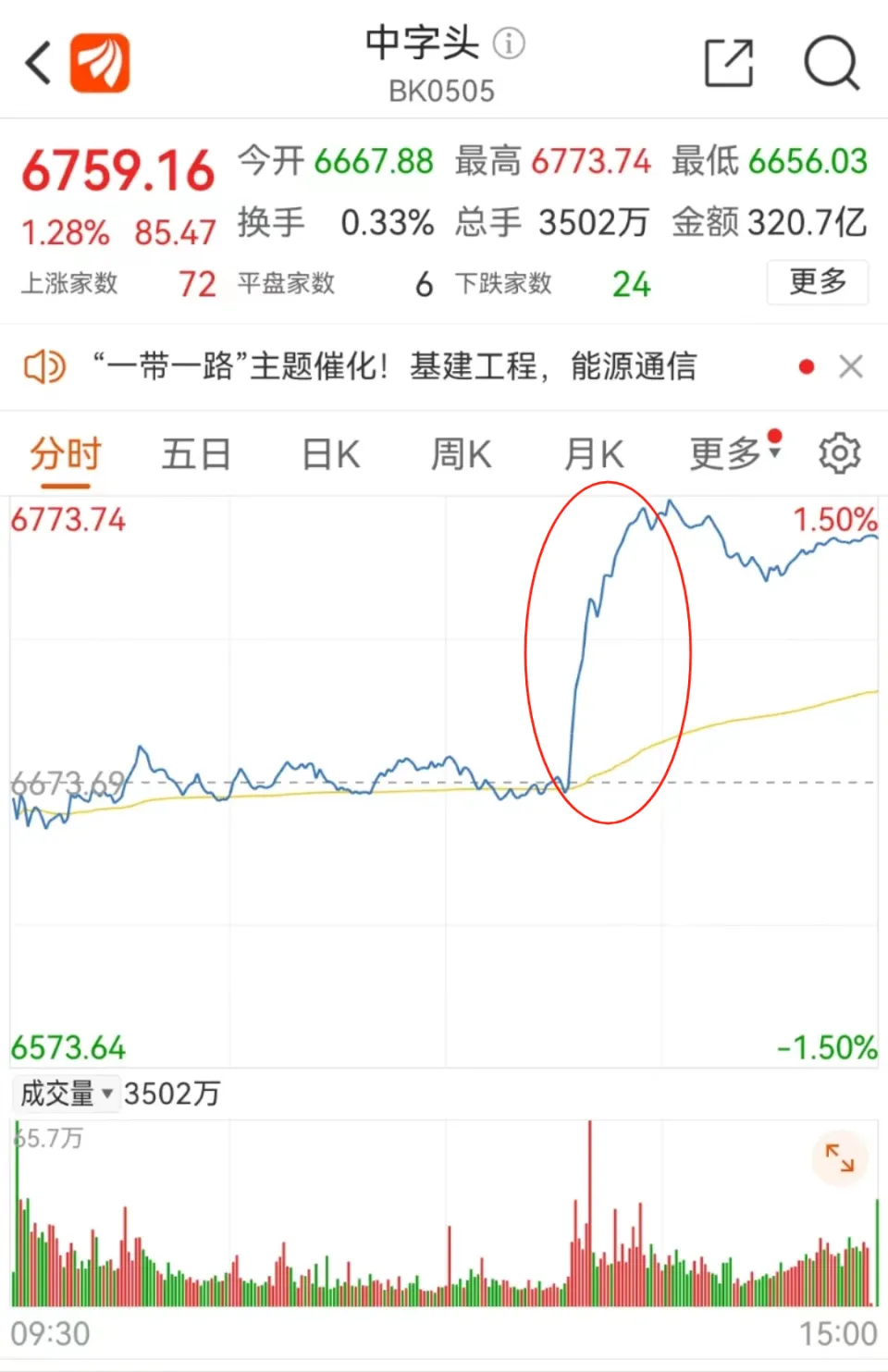
Task: Dismiss the news banner
Action: pos(850,366)
